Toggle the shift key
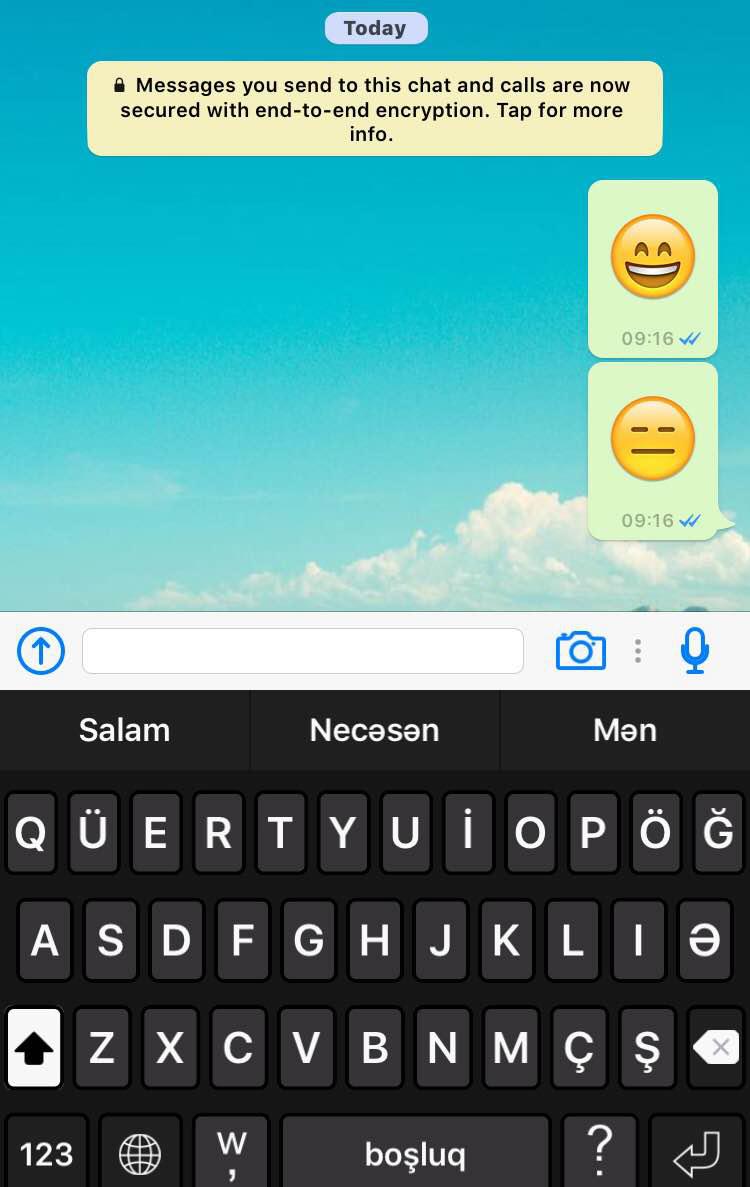The image size is (750, 1187). (x=34, y=1047)
